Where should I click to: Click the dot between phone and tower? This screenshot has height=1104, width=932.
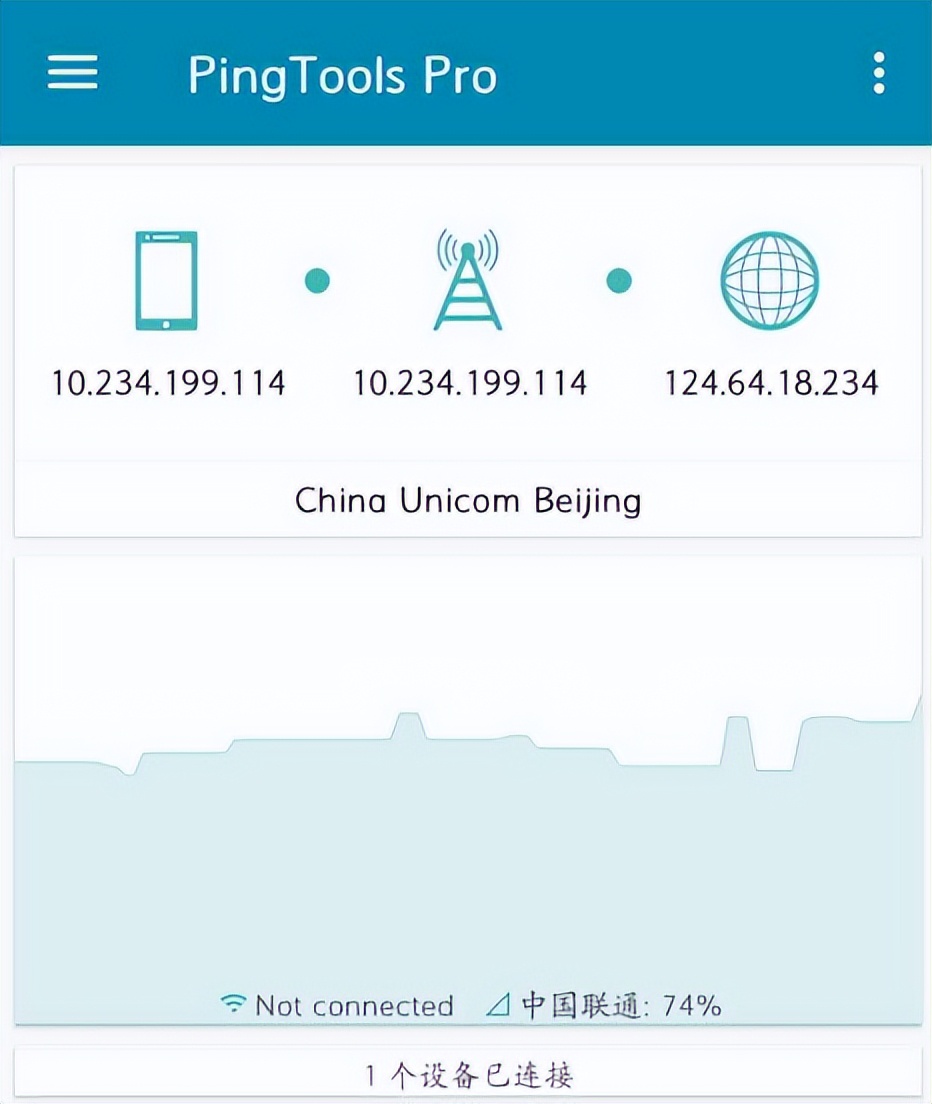pos(316,281)
